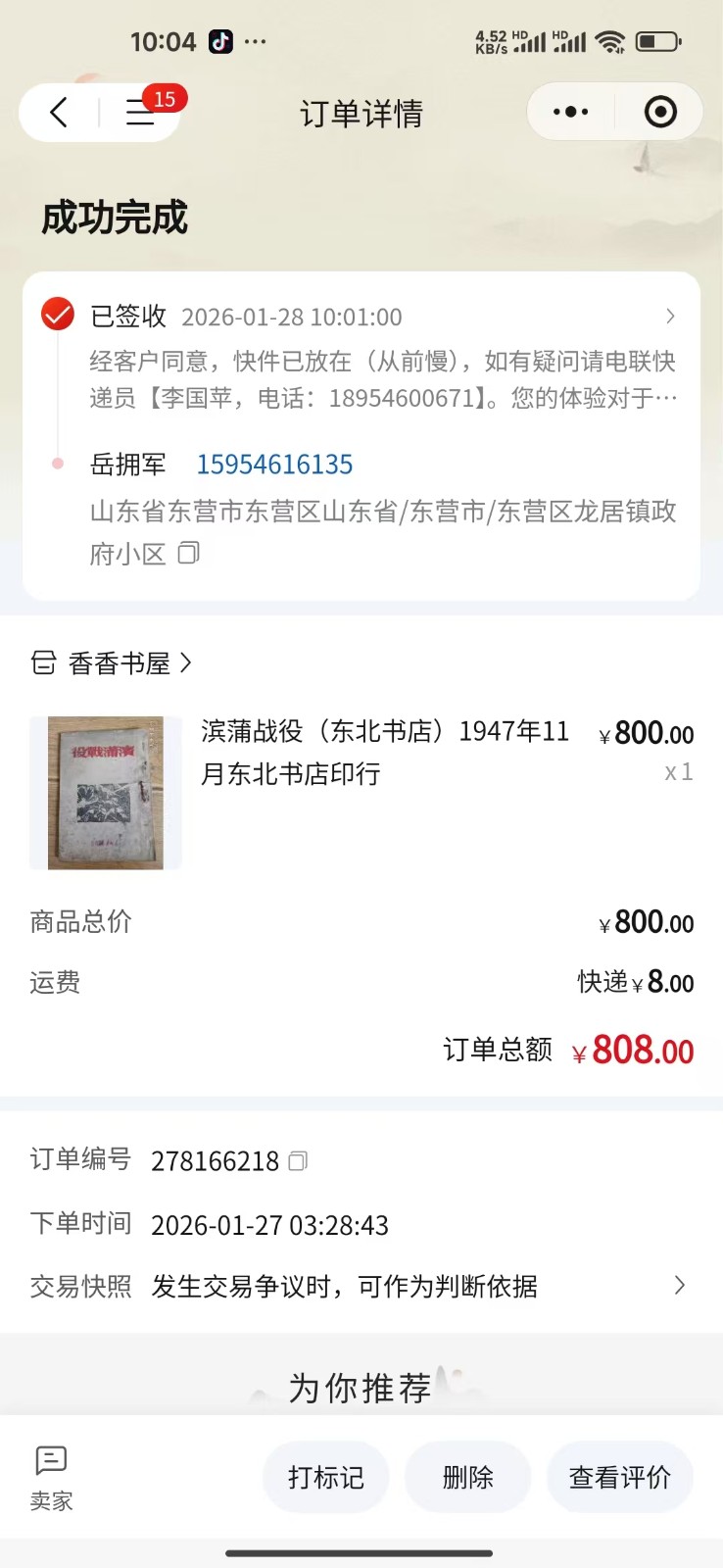Open the 交易快照 transaction snapshot
The image size is (723, 1568).
[411, 1286]
